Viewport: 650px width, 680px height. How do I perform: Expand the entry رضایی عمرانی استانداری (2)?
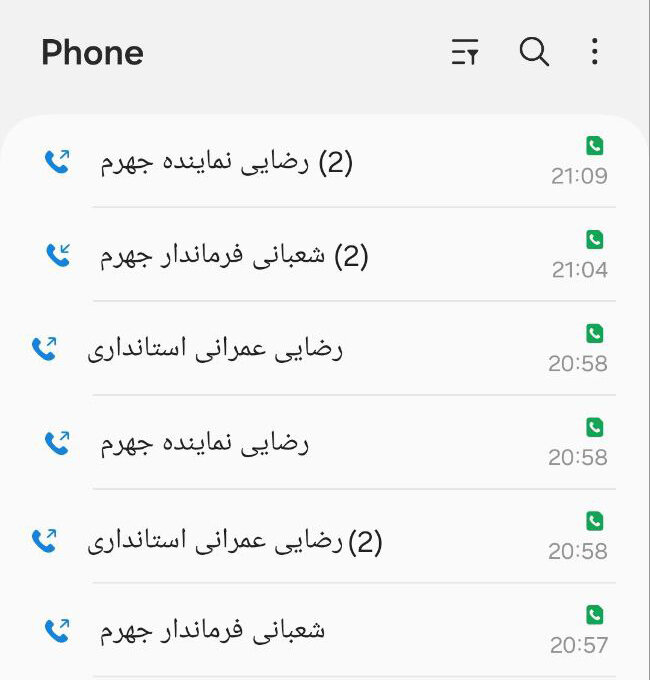pyautogui.click(x=235, y=542)
